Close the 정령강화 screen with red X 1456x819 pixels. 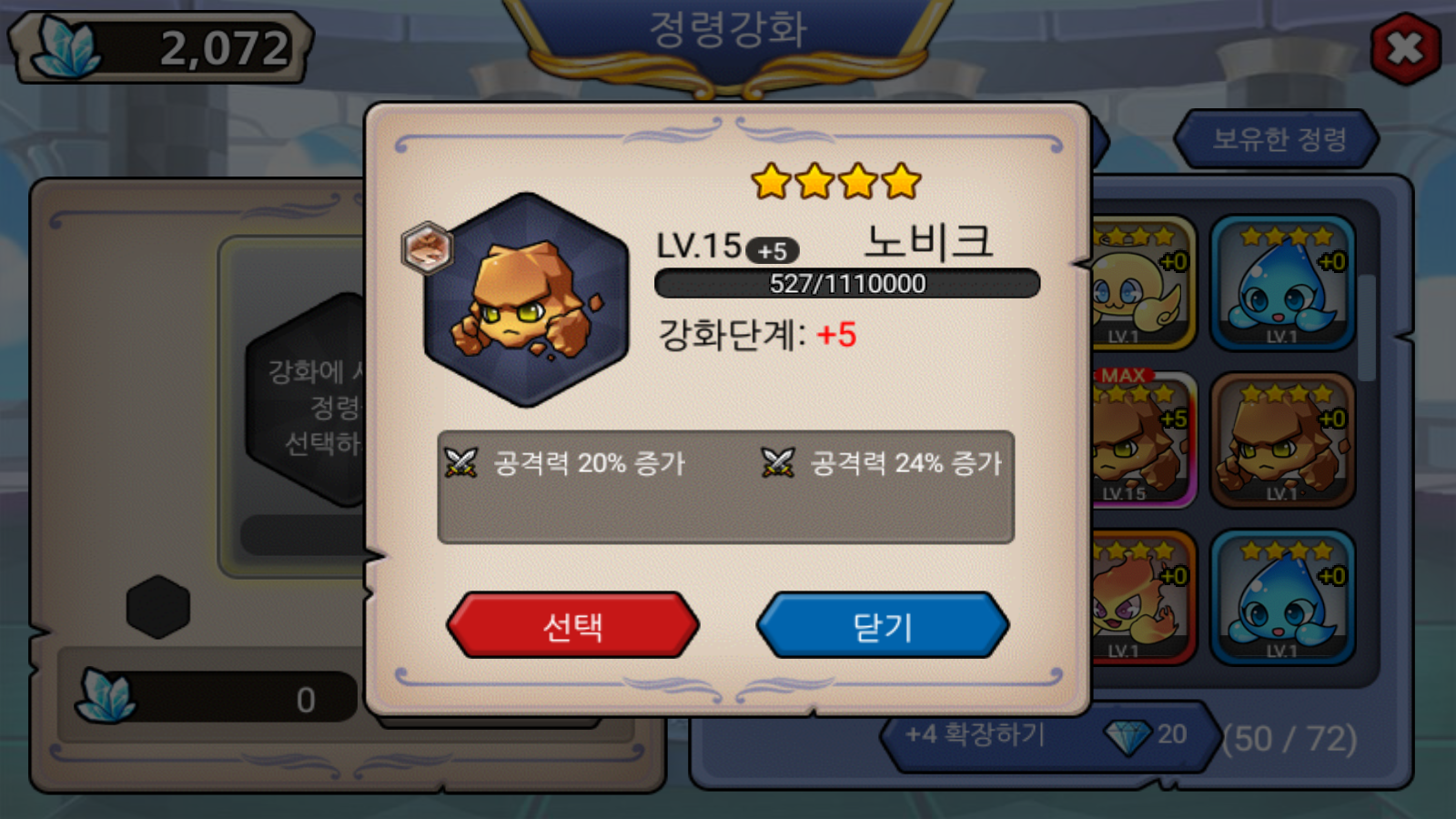coord(1405,48)
